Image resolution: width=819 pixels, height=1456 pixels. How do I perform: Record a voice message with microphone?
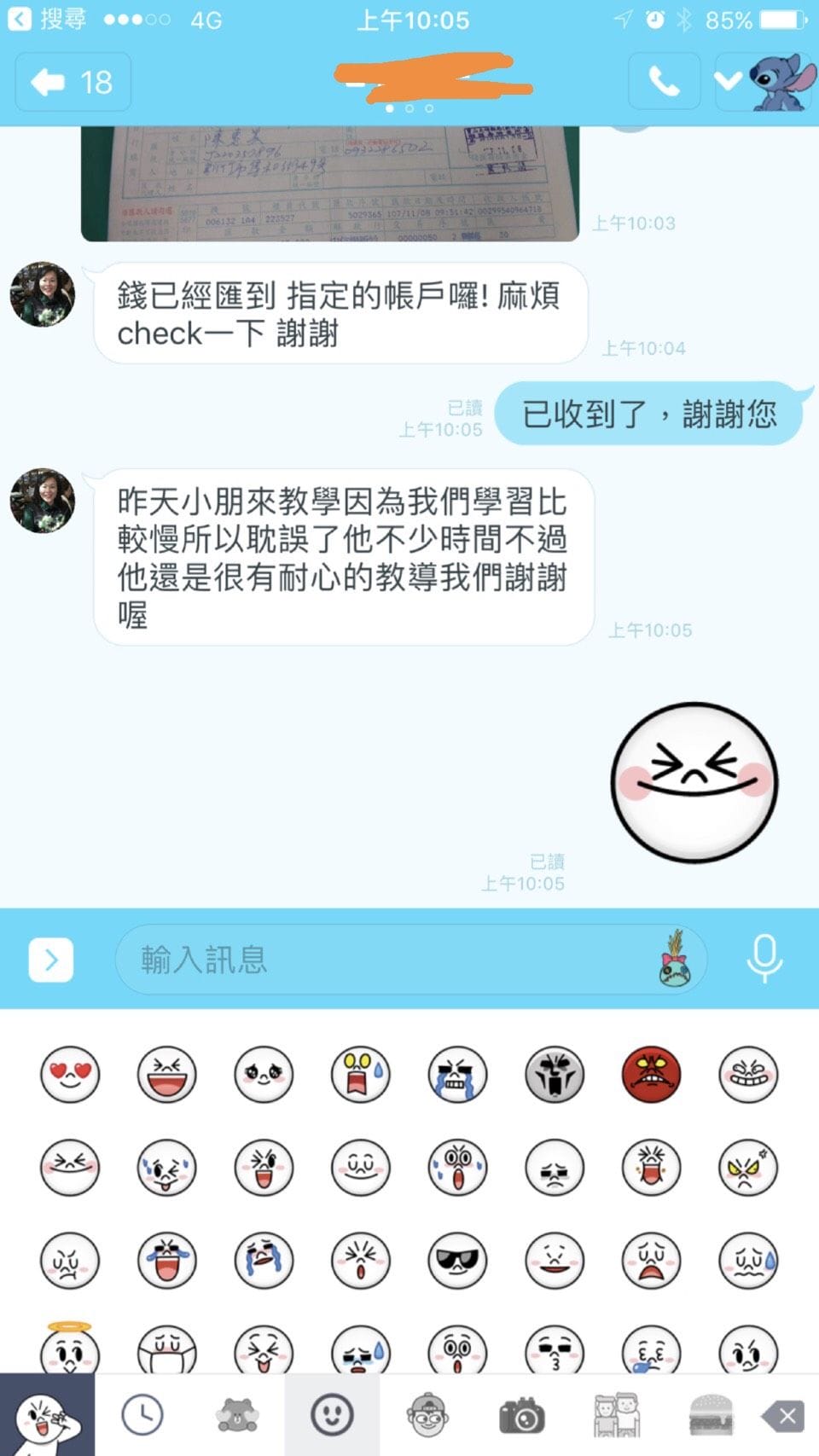click(x=764, y=959)
